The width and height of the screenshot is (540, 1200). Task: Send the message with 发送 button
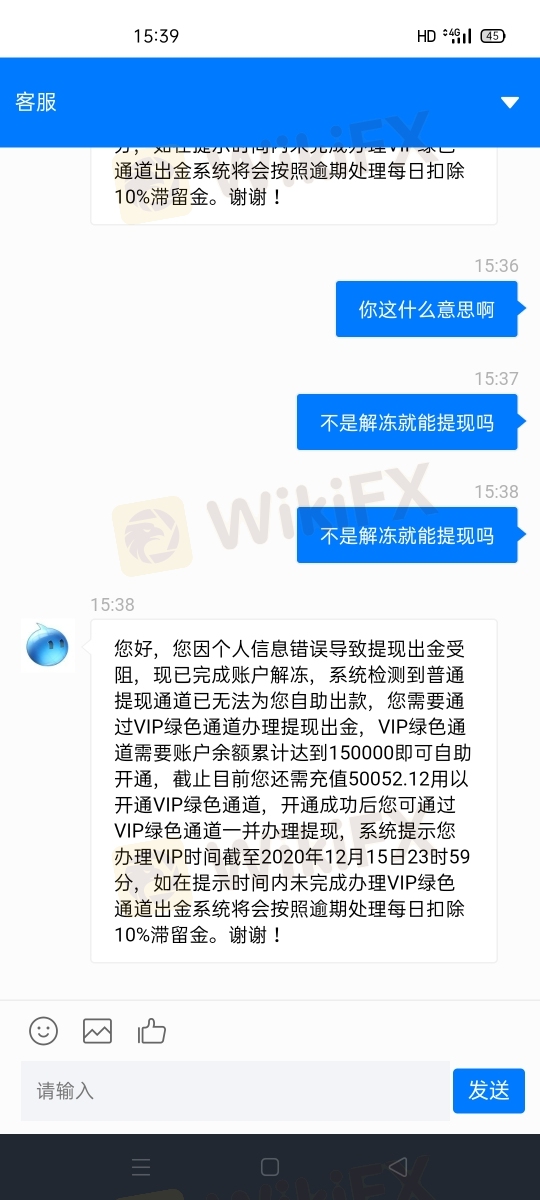click(x=489, y=1090)
